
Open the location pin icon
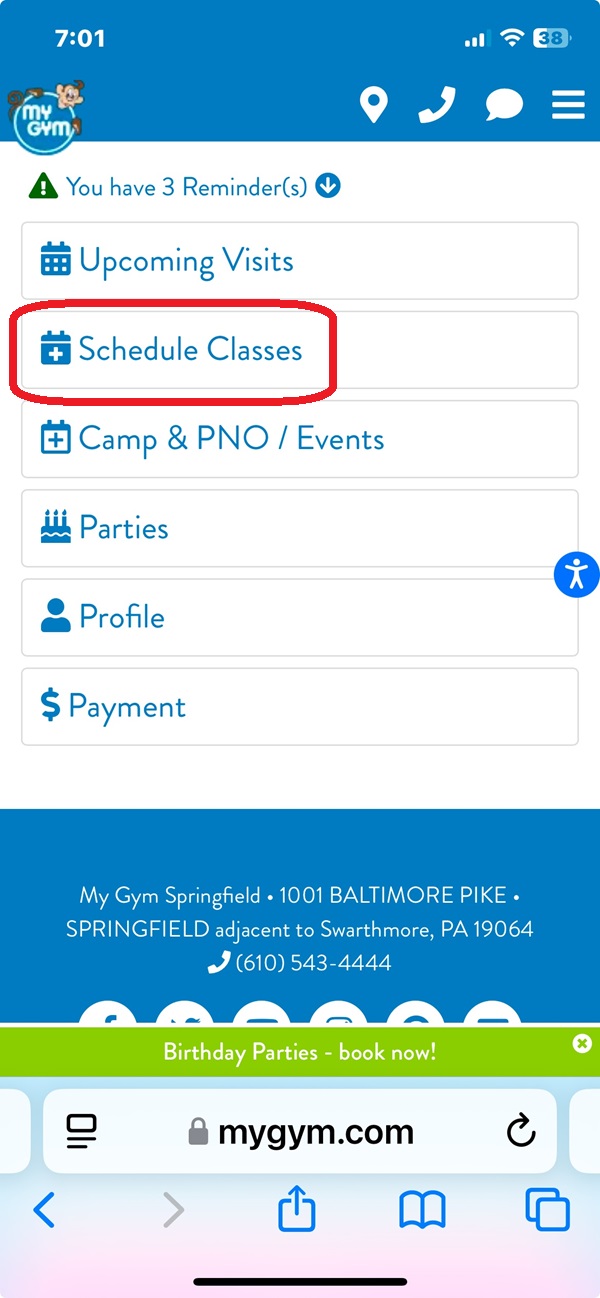[x=373, y=105]
